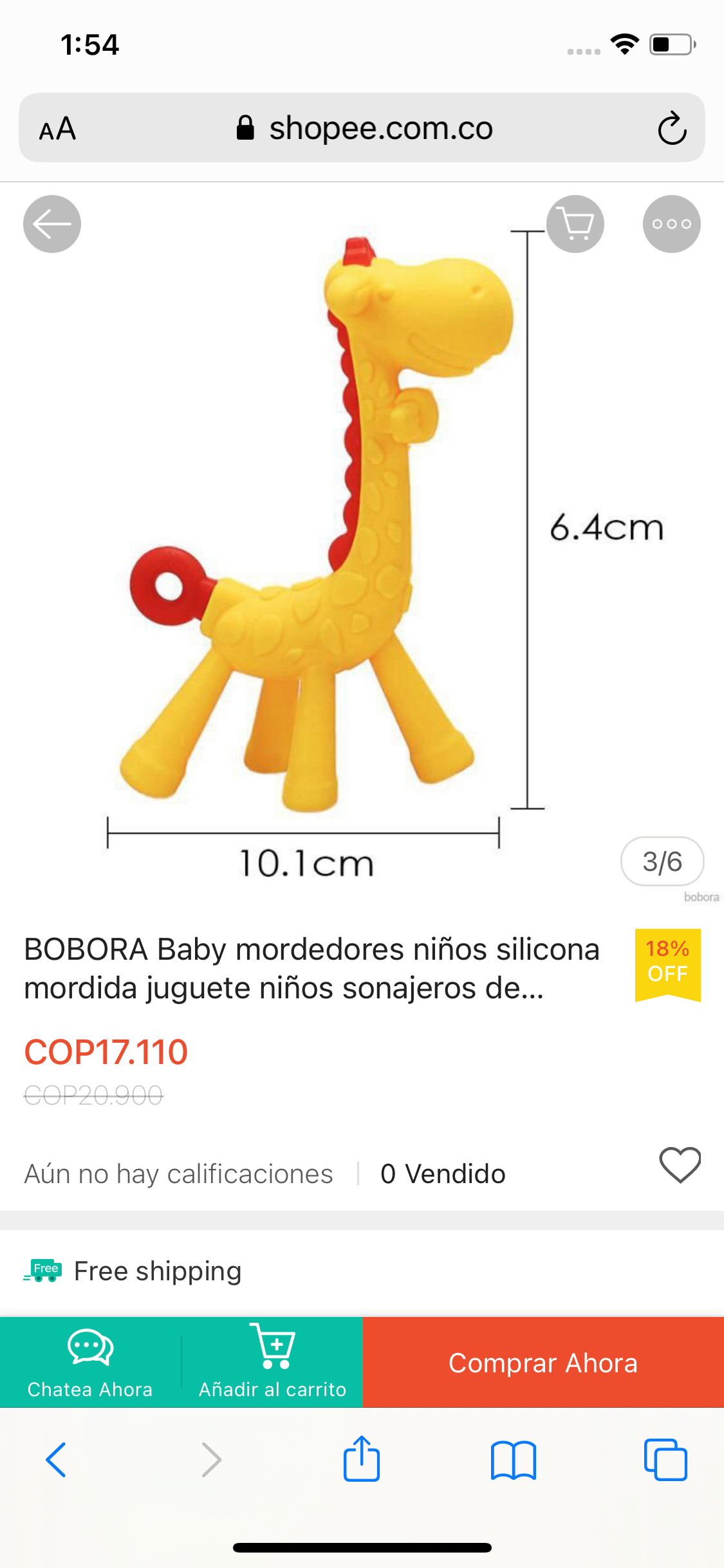724x1568 pixels.
Task: Open Safari bookmarks
Action: (x=513, y=1459)
